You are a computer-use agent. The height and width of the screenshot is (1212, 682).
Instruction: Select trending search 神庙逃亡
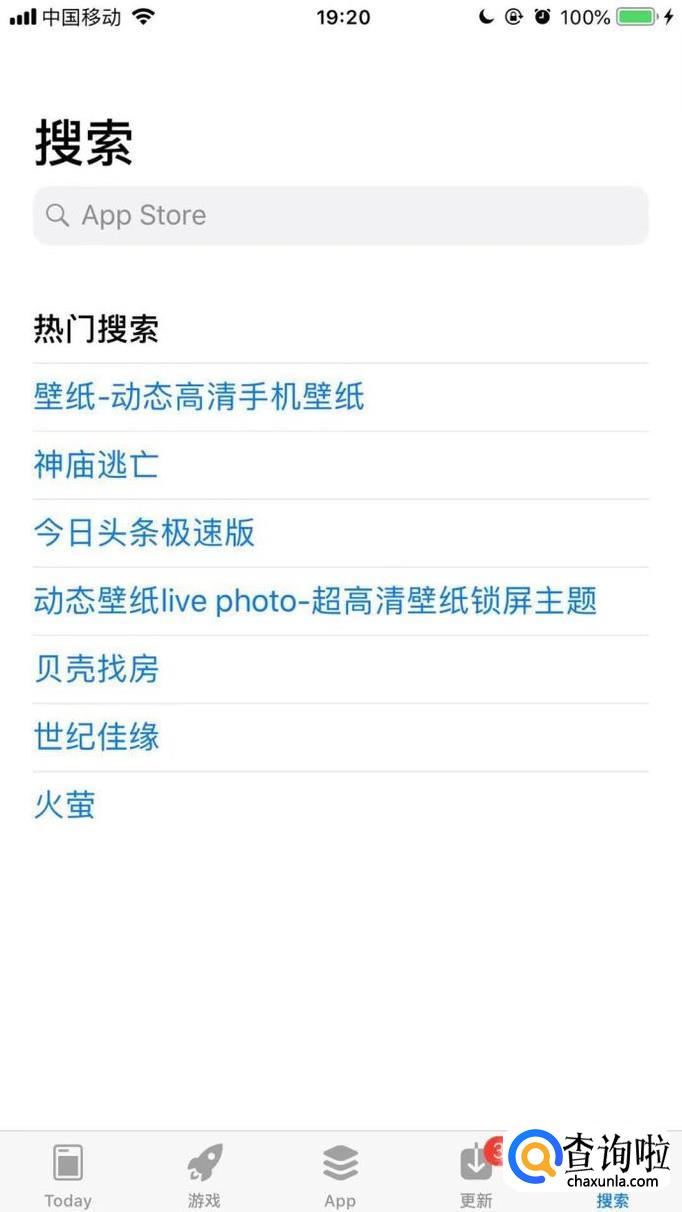pos(96,465)
